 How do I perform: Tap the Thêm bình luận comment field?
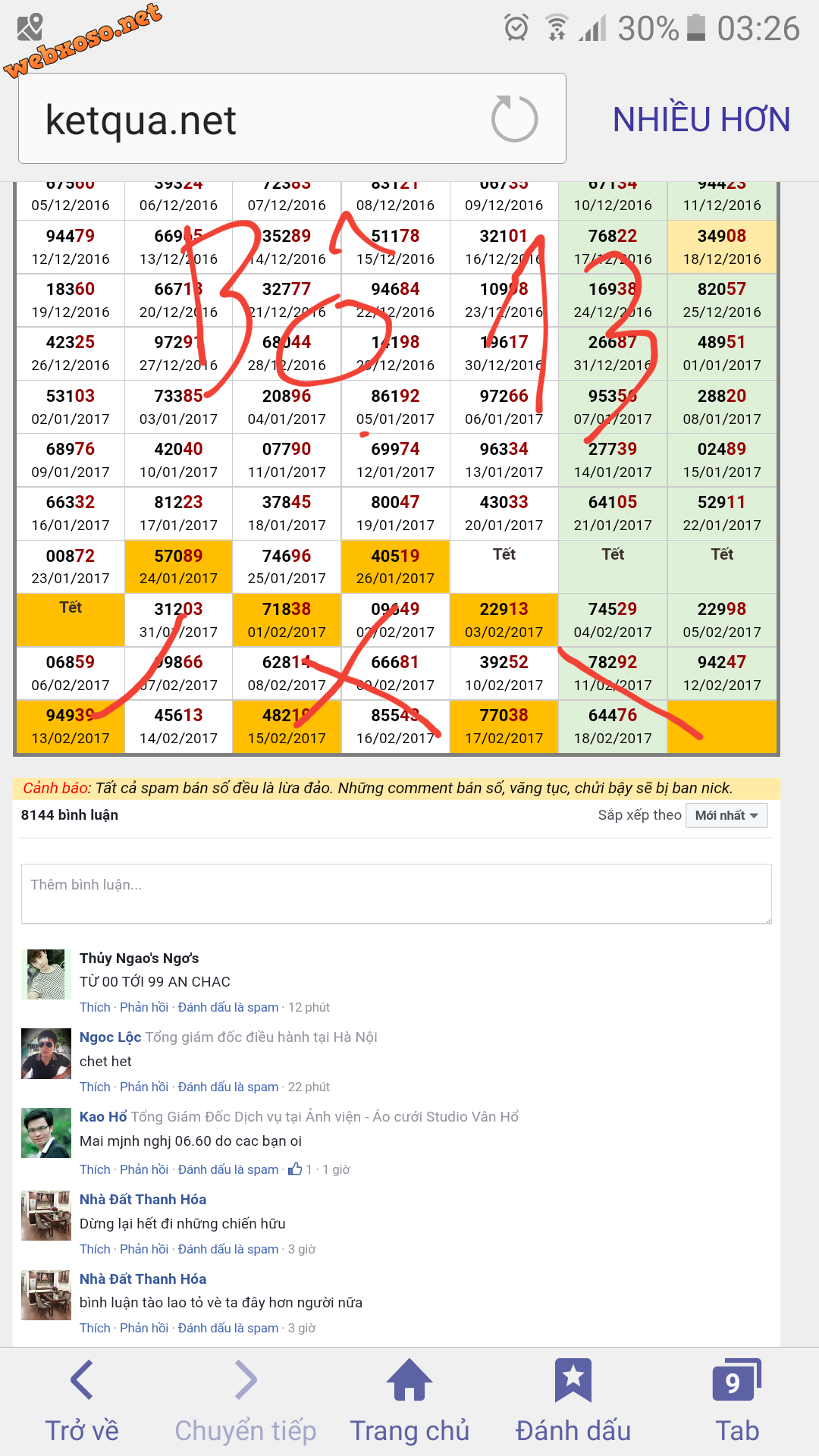tap(396, 893)
